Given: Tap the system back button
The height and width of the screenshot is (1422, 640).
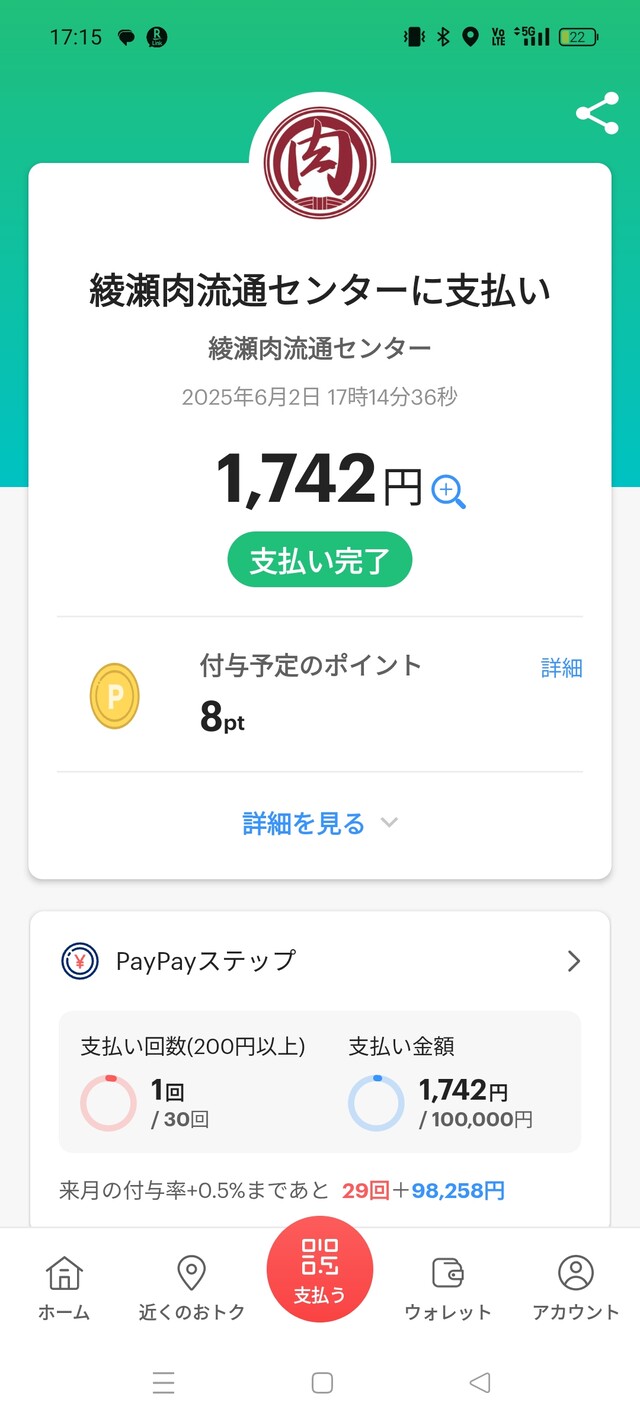Looking at the screenshot, I should 479,1383.
